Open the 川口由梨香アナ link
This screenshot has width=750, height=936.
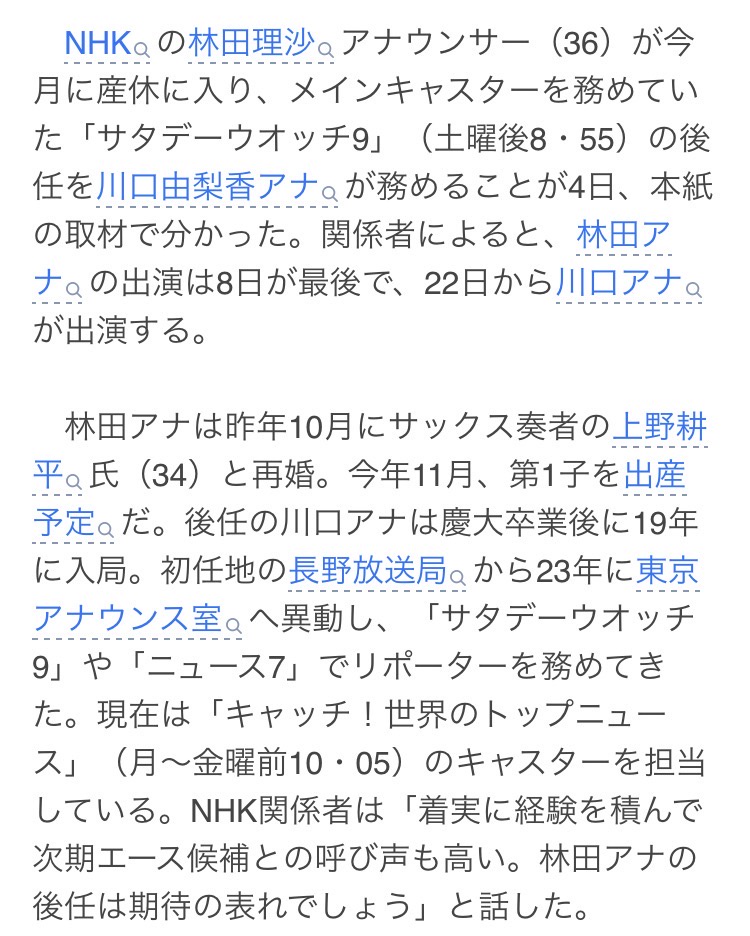click(x=217, y=187)
